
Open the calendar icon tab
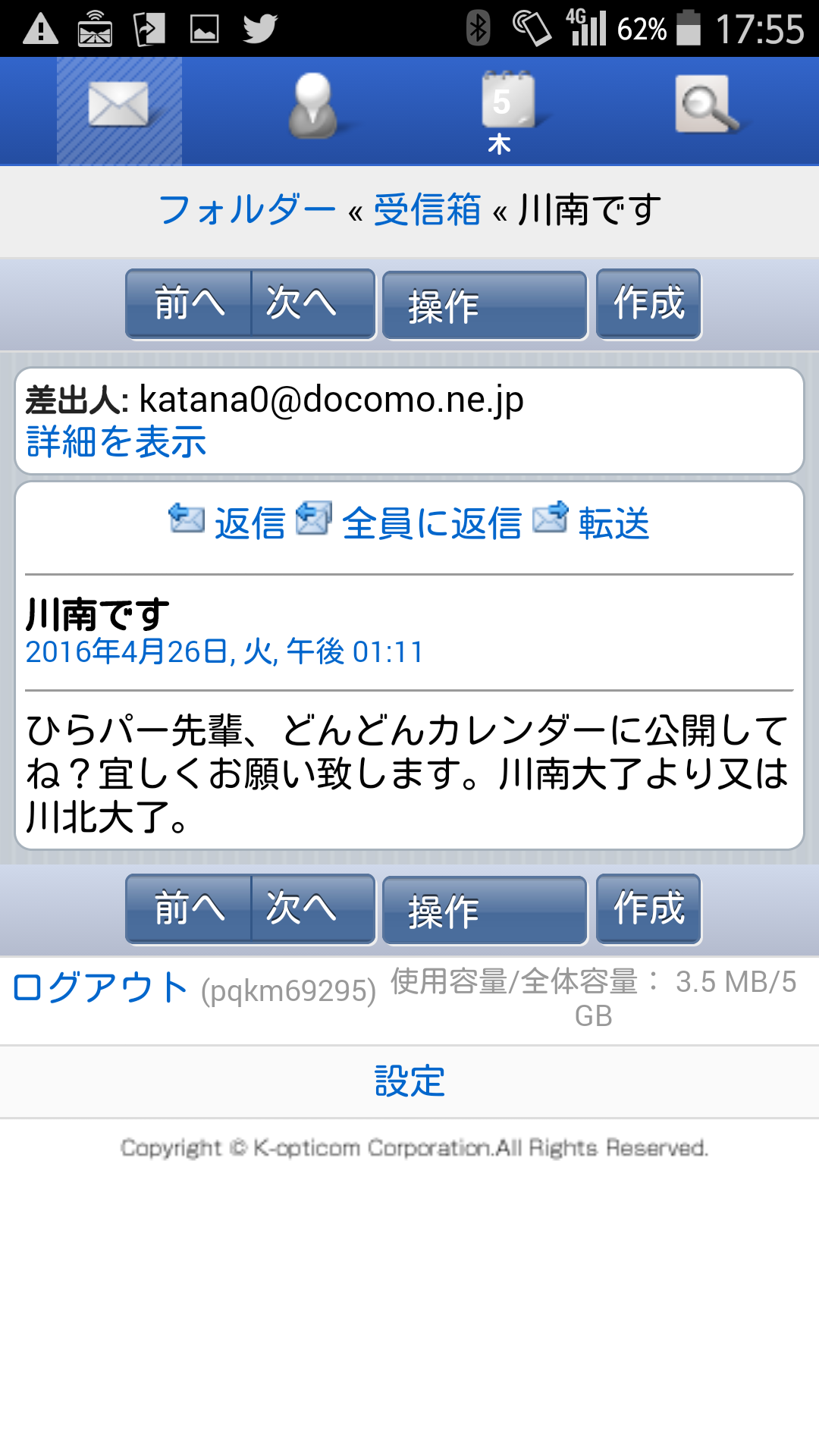click(507, 111)
